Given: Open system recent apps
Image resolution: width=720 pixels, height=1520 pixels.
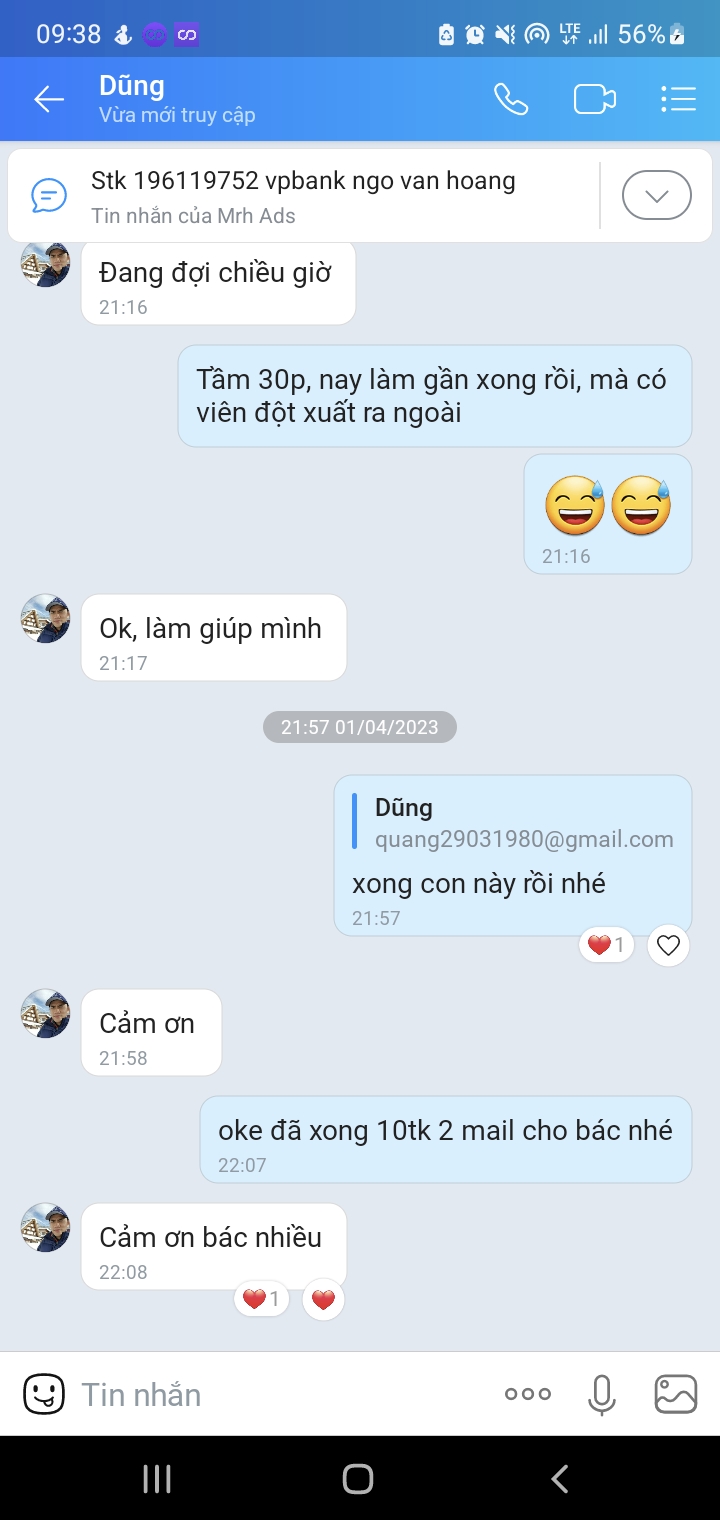Looking at the screenshot, I should pyautogui.click(x=157, y=1478).
